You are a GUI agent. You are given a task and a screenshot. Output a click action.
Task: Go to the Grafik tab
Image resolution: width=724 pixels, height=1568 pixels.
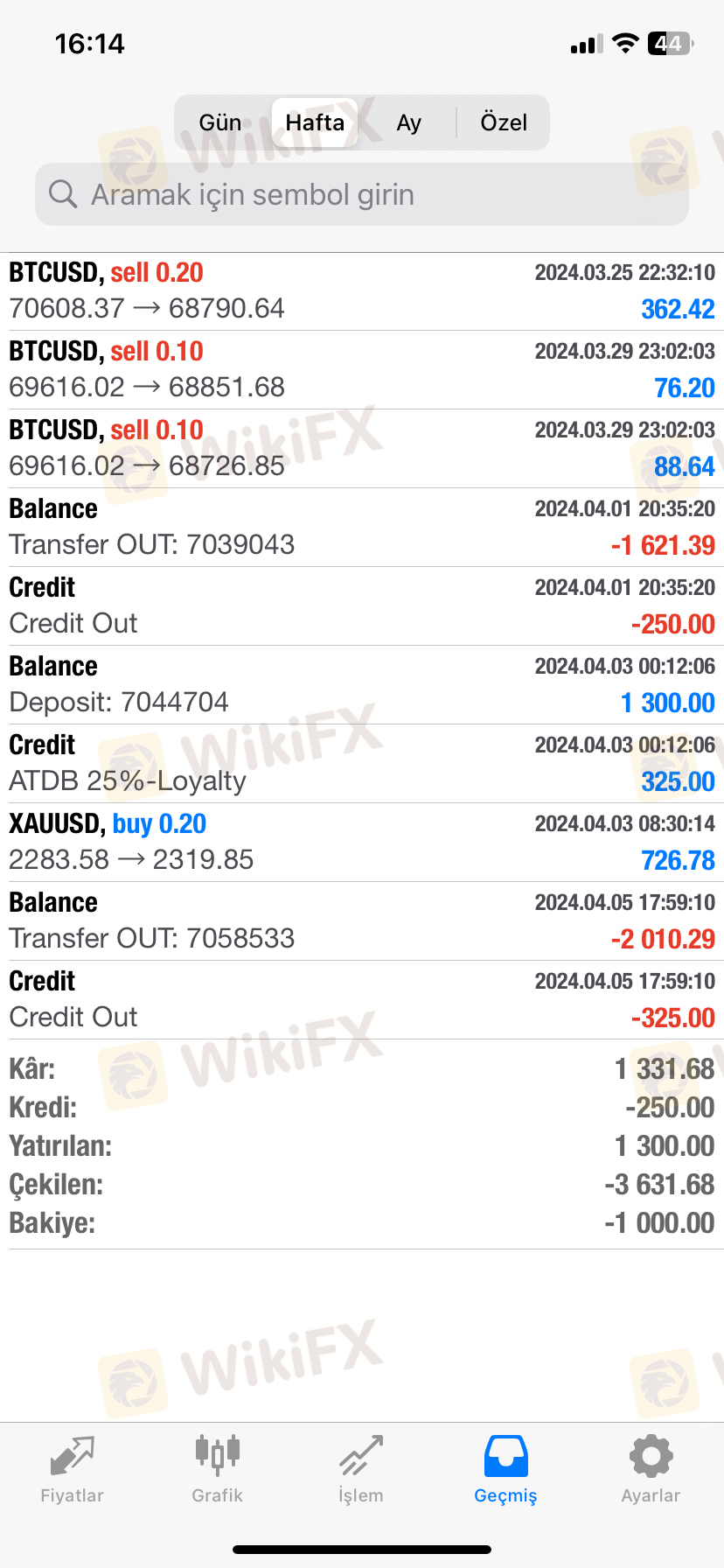[217, 1470]
